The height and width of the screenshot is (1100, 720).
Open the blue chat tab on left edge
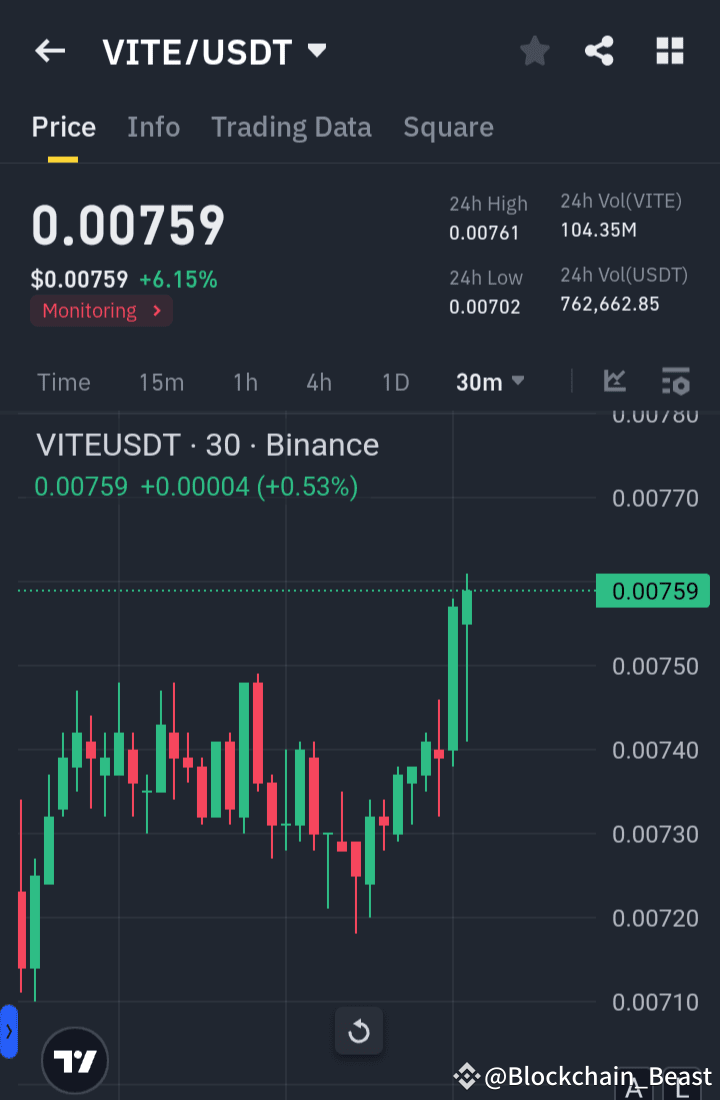8,1032
